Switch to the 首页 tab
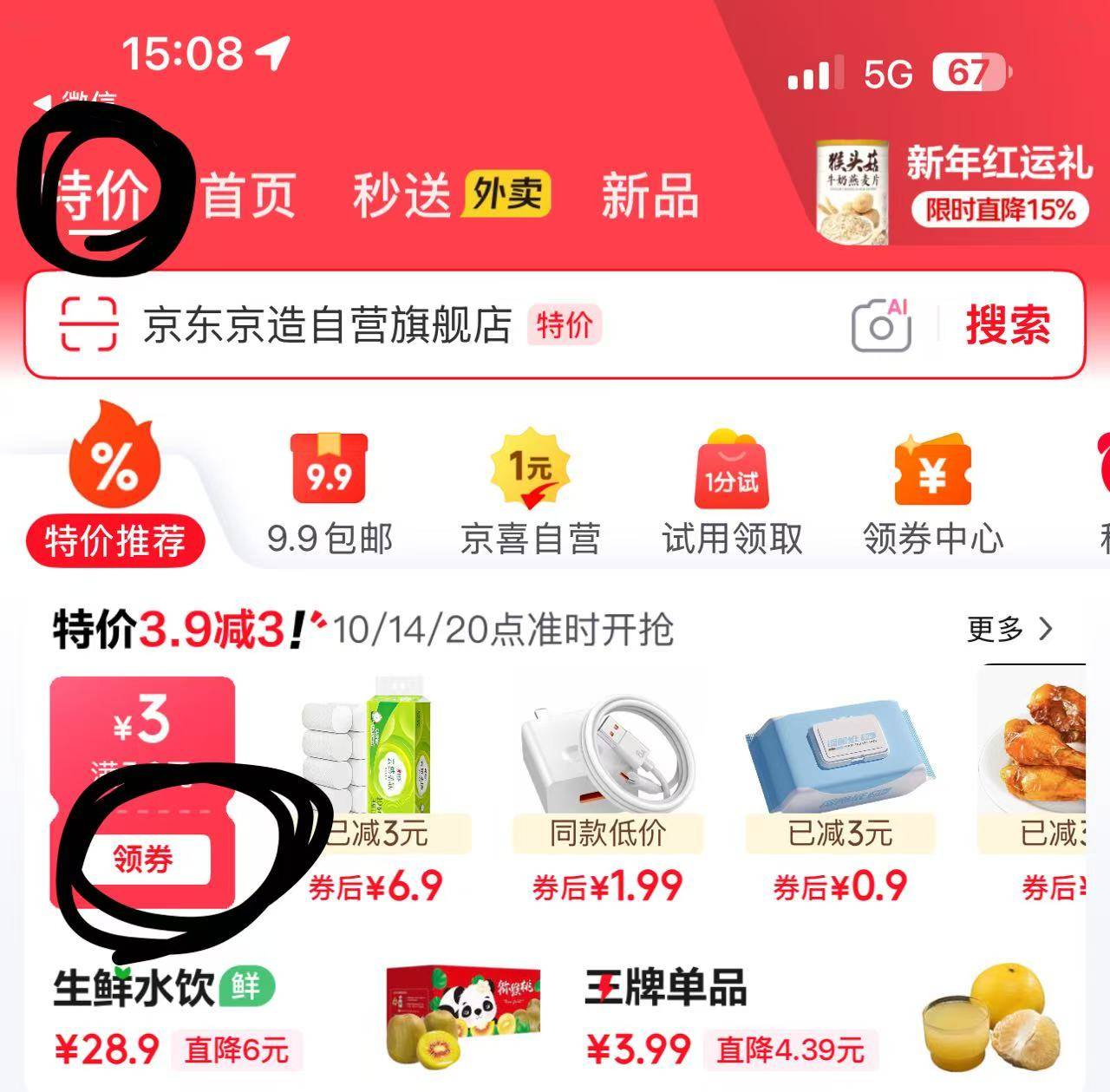1110x1092 pixels. (249, 195)
